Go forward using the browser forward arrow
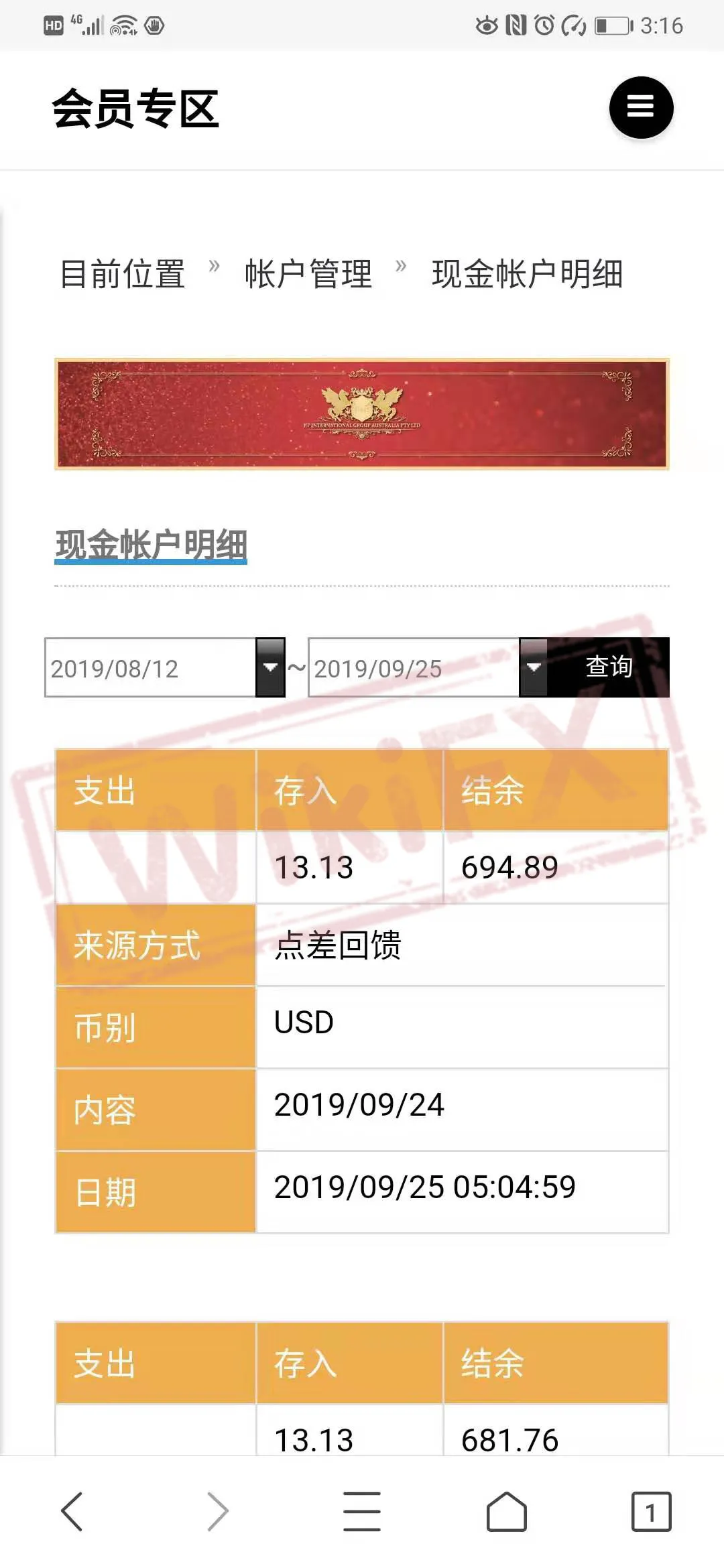 tap(217, 1512)
